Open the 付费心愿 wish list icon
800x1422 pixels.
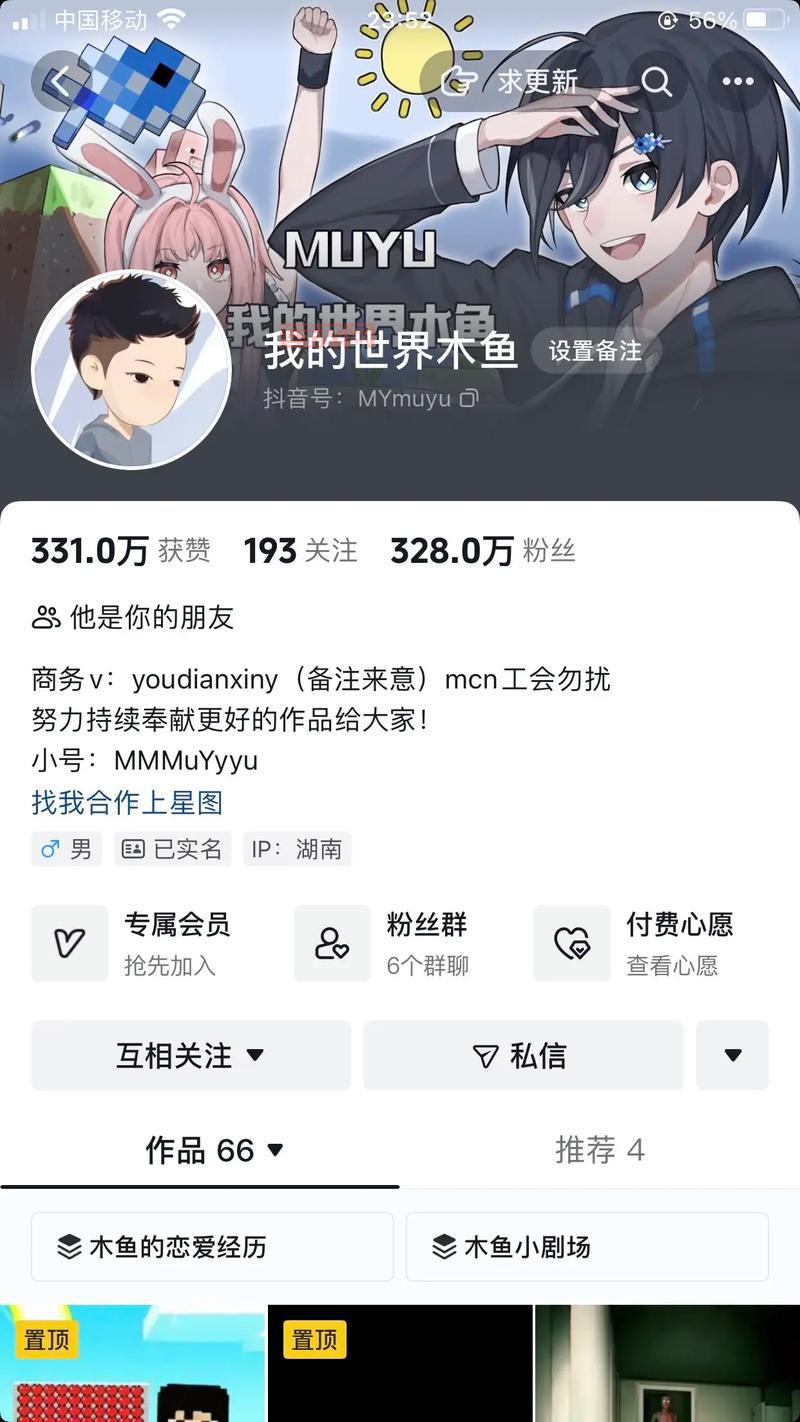[572, 943]
